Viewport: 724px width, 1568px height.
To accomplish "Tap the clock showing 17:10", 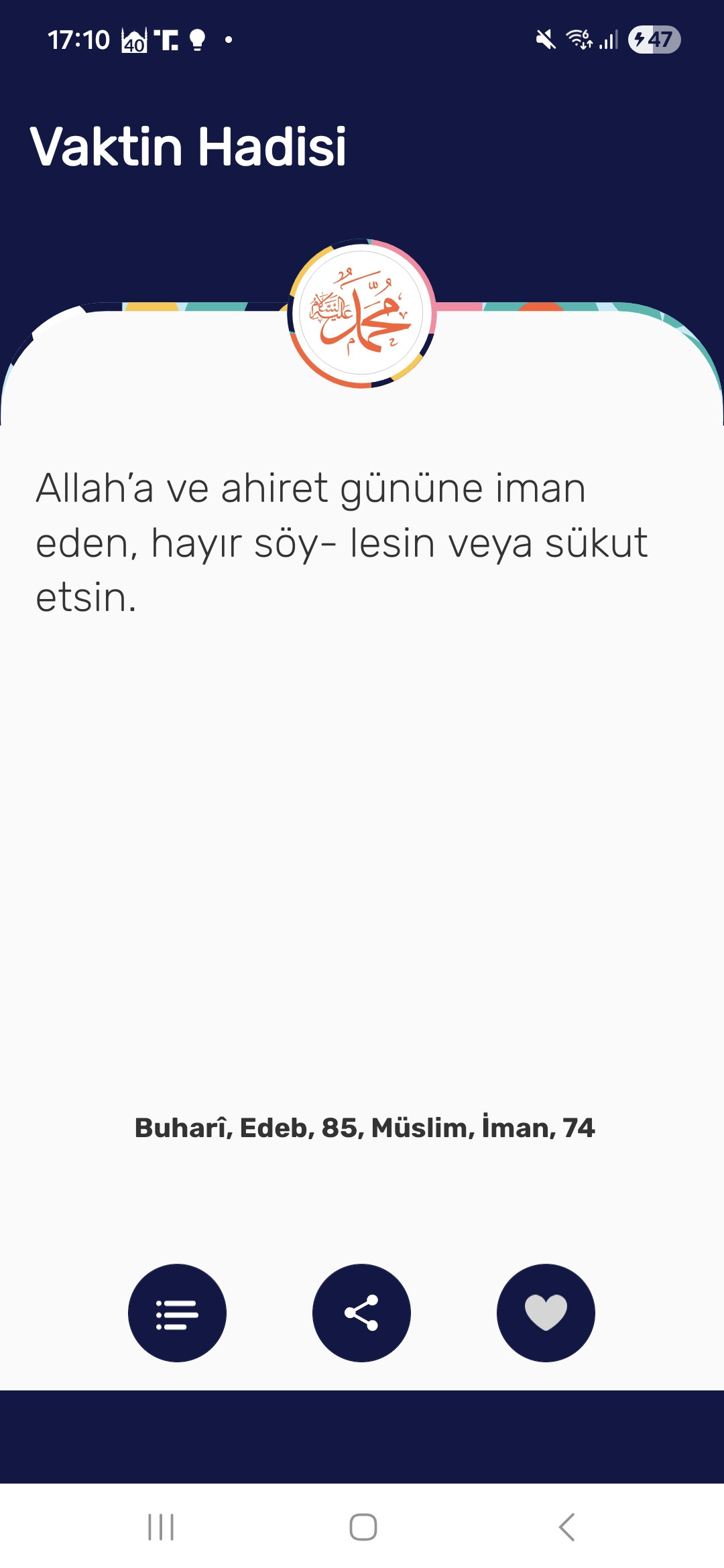I will [78, 39].
